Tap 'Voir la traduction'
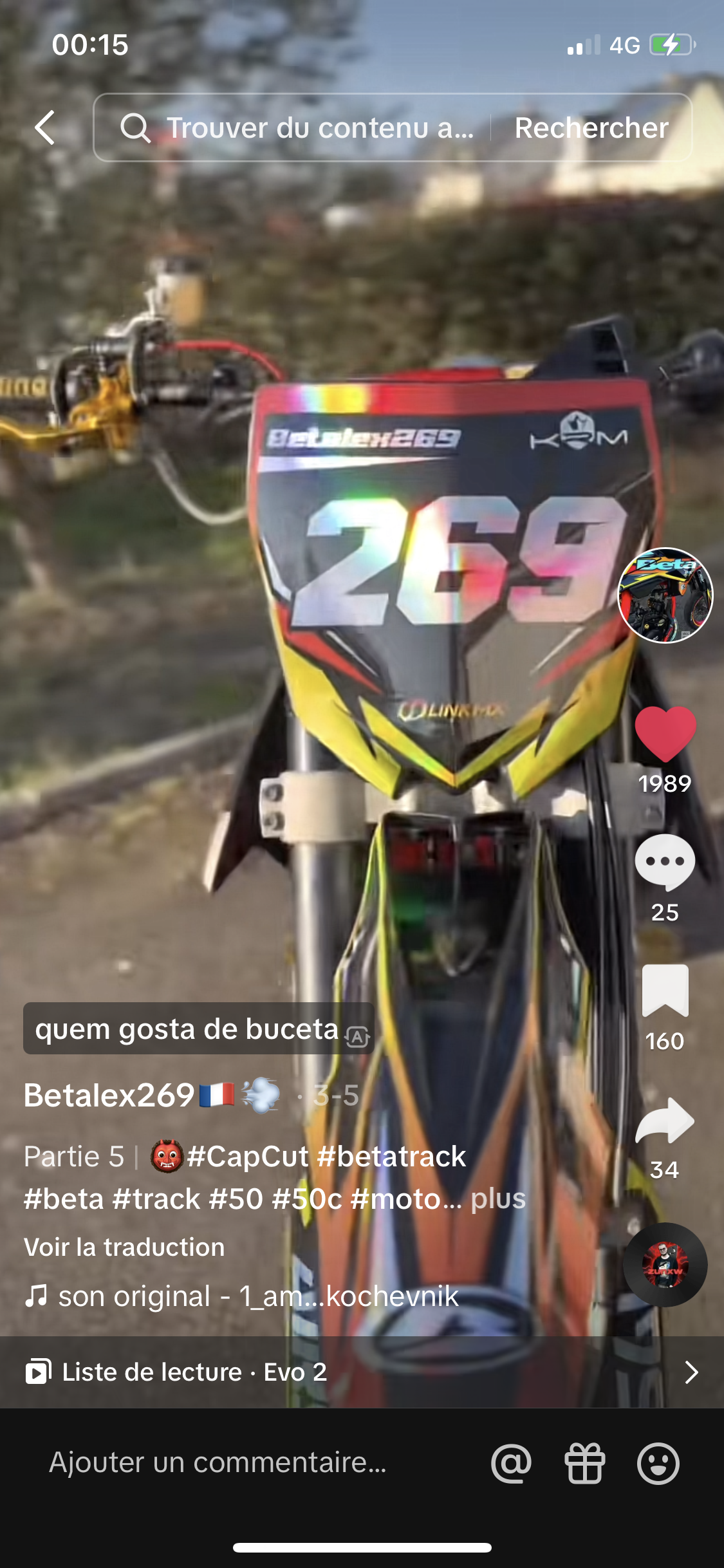This screenshot has height=1568, width=724. 124,1247
